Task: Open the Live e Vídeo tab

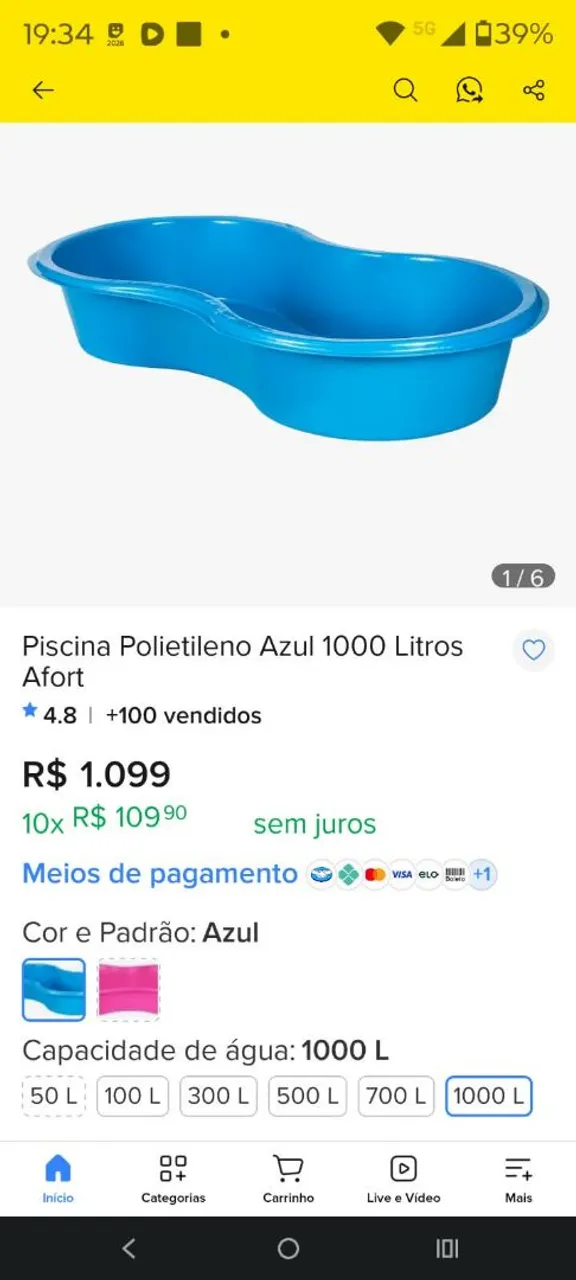Action: [403, 1179]
